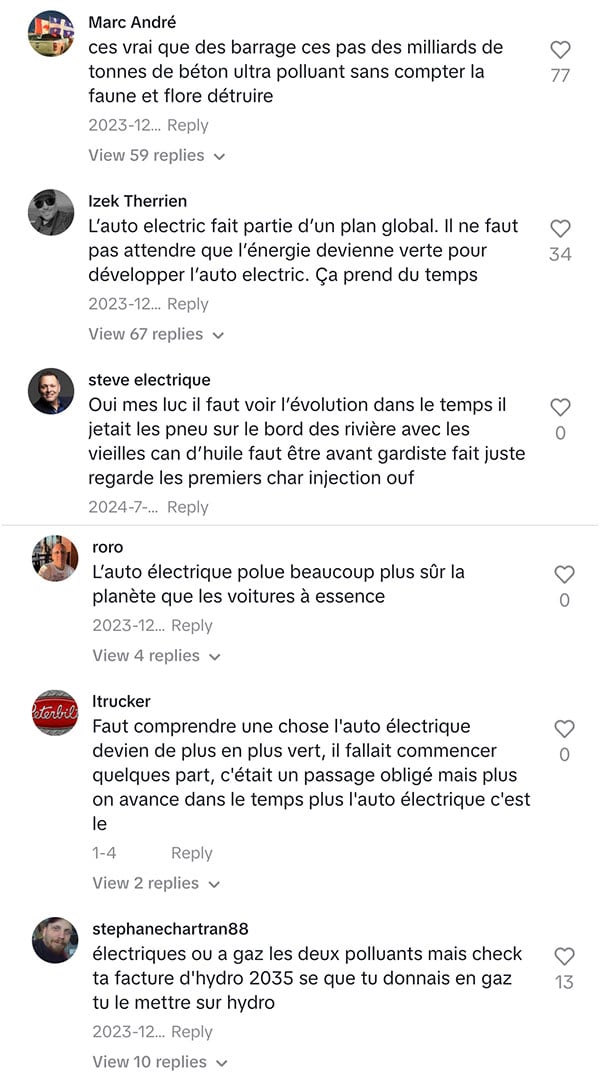Like Marc André's comment
This screenshot has width=600, height=1079.
pos(561,50)
